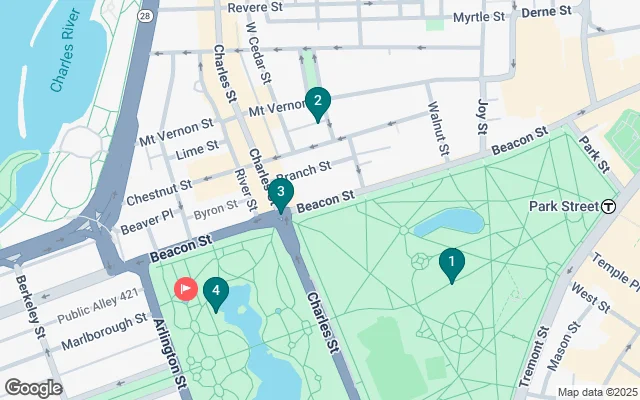640x400 pixels.
Task: Tap the red flag marker
Action: tap(186, 289)
